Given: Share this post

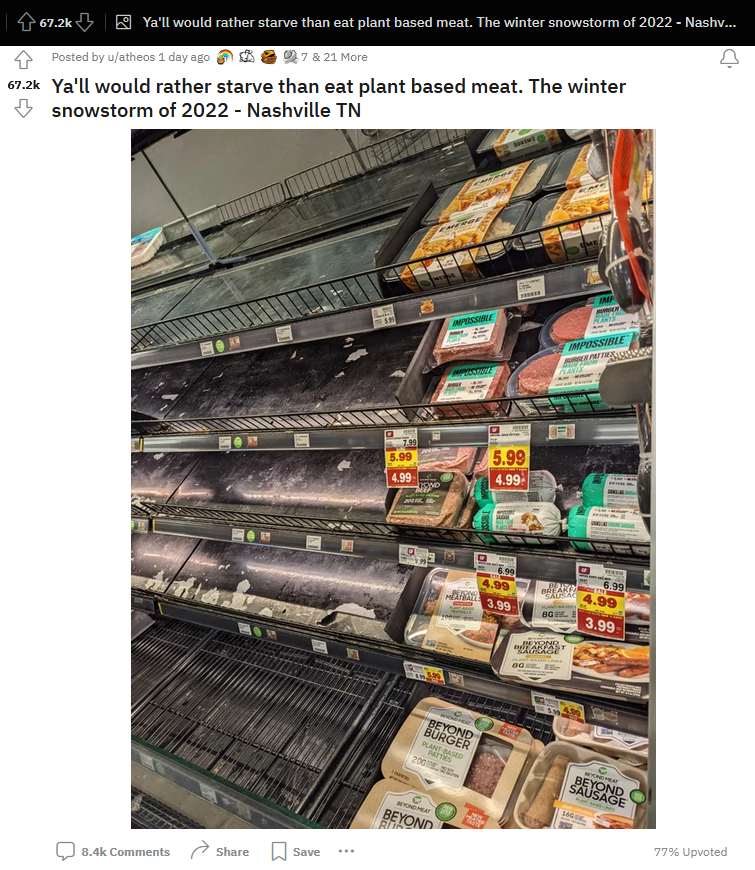Looking at the screenshot, I should (x=220, y=852).
